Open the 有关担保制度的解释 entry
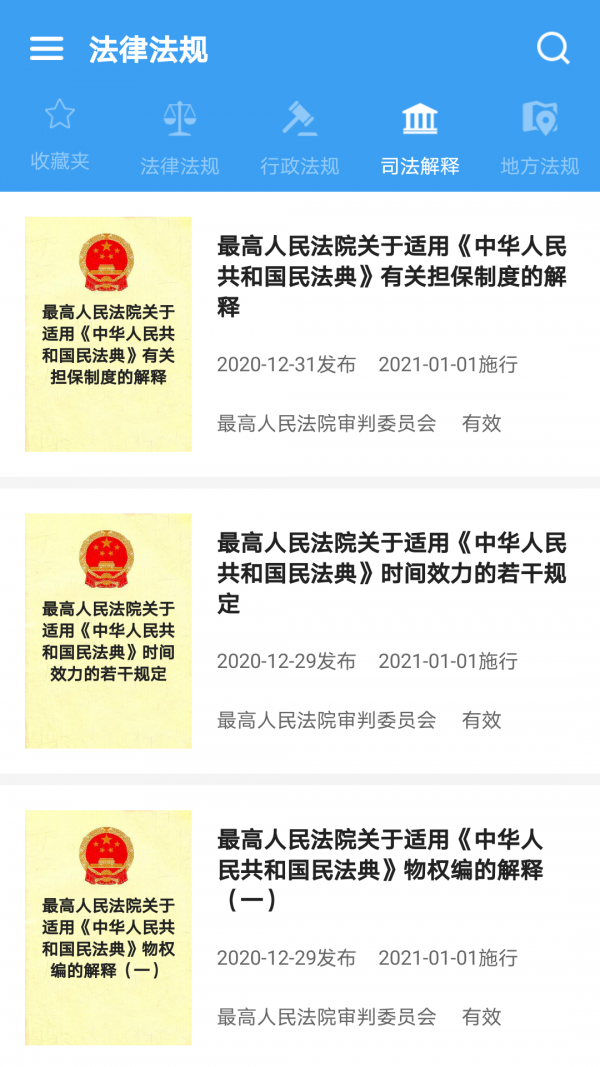Screen dimensions: 600x1067 coord(392,276)
